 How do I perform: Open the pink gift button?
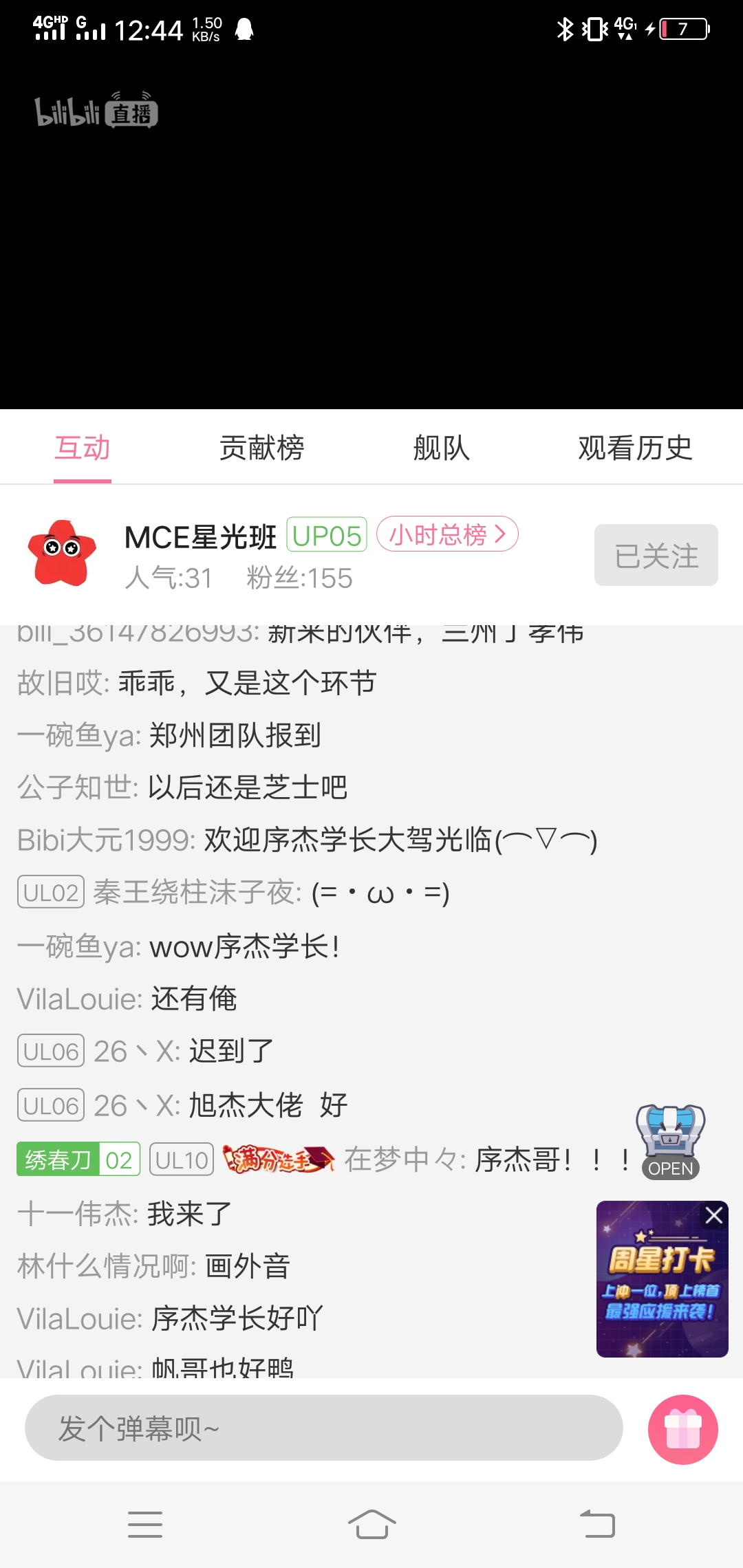click(x=682, y=1429)
